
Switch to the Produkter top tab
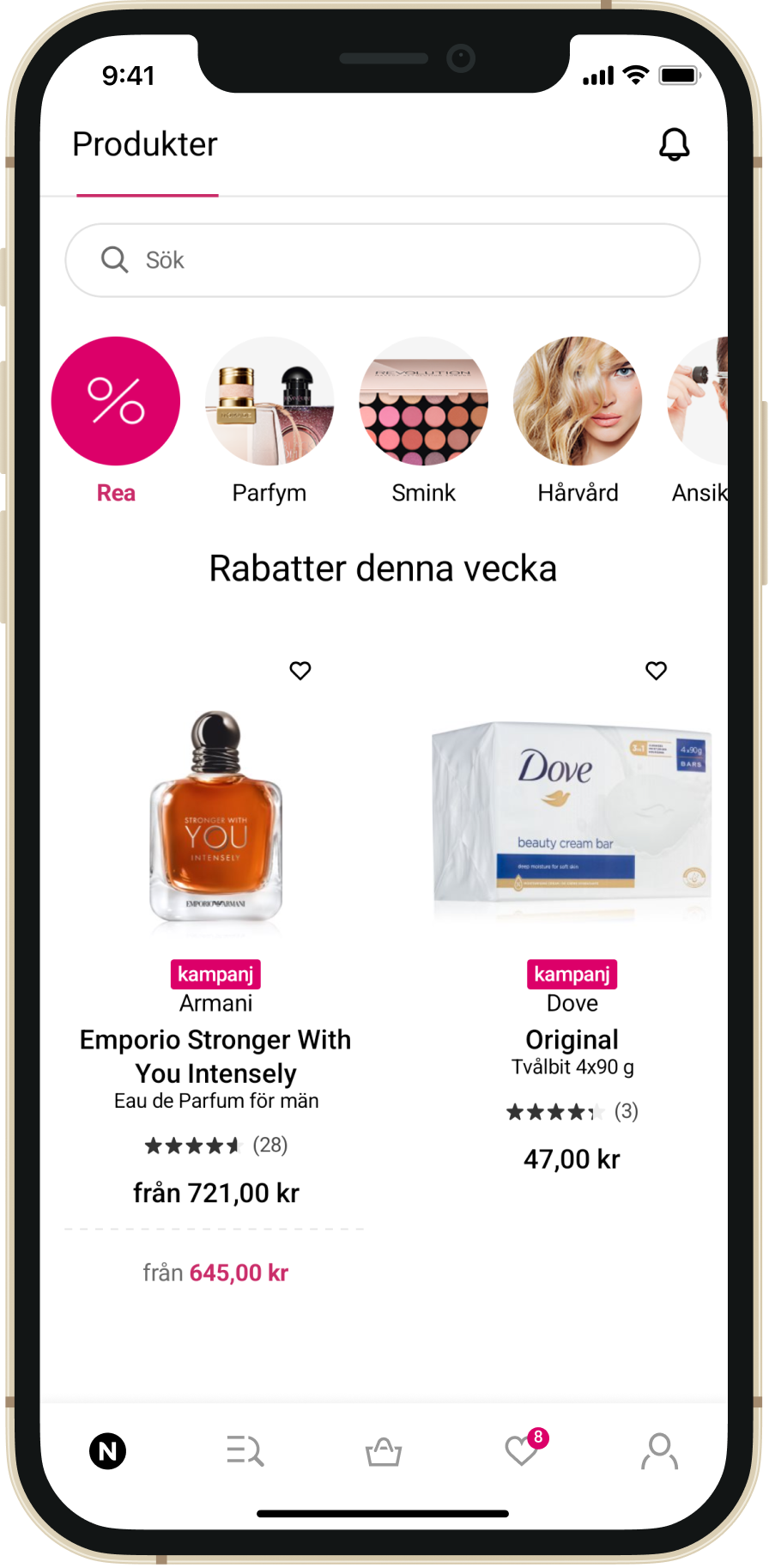pyautogui.click(x=145, y=144)
